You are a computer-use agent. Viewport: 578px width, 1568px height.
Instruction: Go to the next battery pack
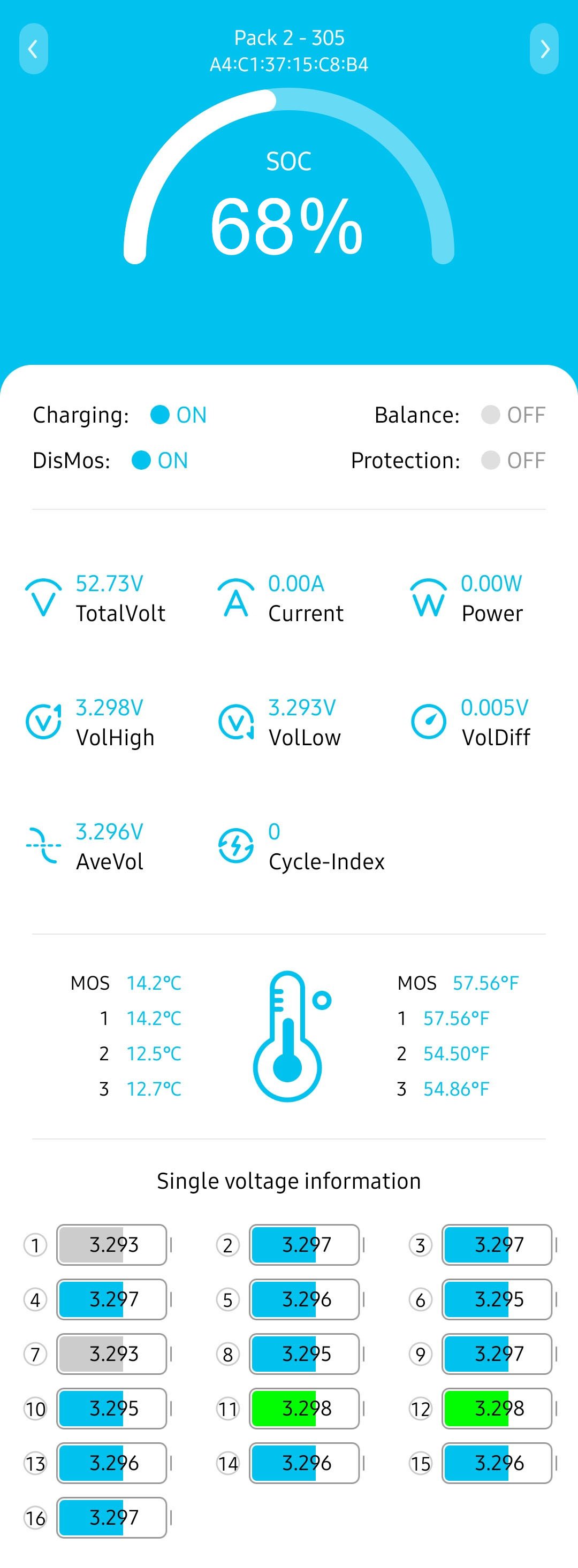point(544,49)
